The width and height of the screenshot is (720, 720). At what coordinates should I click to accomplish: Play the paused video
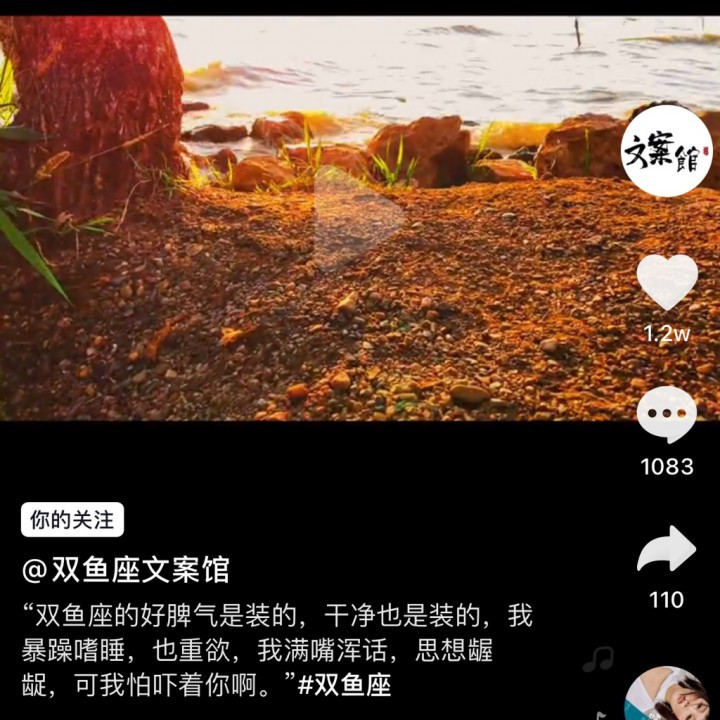click(x=360, y=220)
